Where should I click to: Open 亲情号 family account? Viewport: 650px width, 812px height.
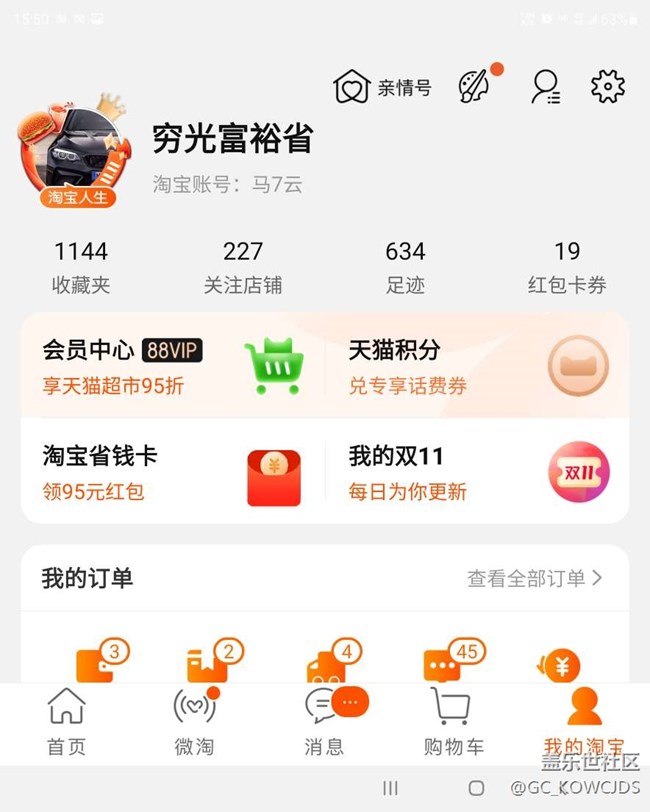point(382,87)
